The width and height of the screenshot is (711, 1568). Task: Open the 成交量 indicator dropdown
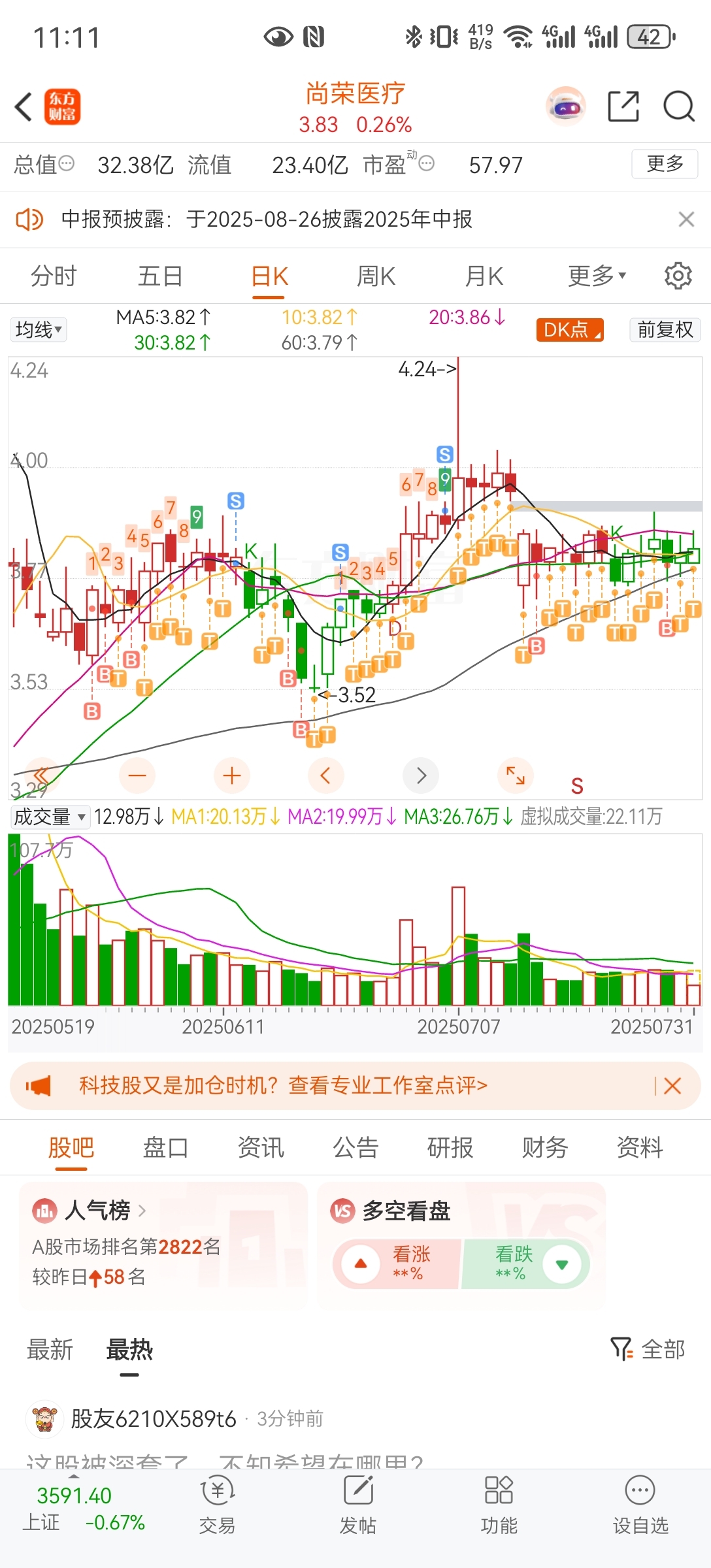tap(50, 817)
